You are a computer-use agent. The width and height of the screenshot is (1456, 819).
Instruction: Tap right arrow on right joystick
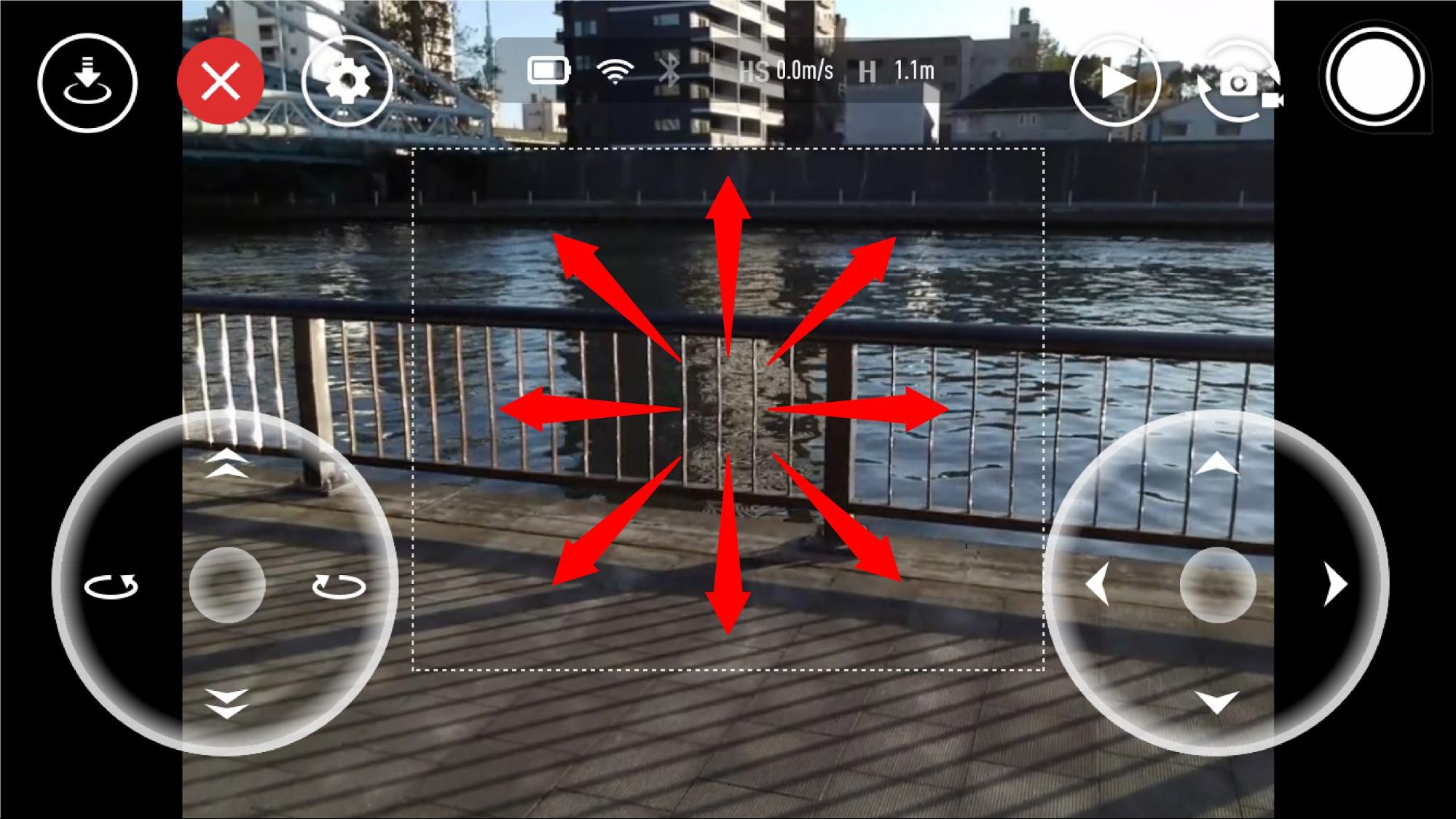click(x=1335, y=584)
